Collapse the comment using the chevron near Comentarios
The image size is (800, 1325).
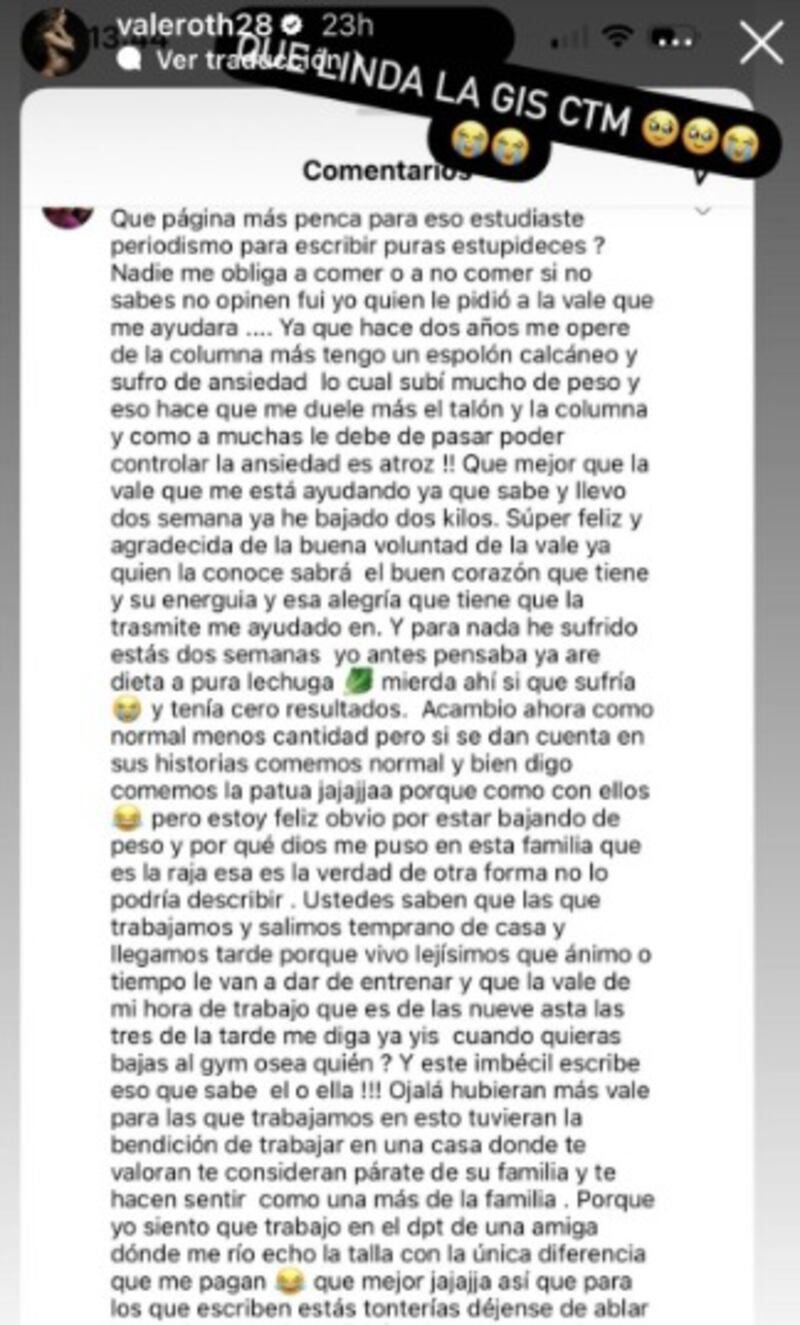pyautogui.click(x=700, y=210)
